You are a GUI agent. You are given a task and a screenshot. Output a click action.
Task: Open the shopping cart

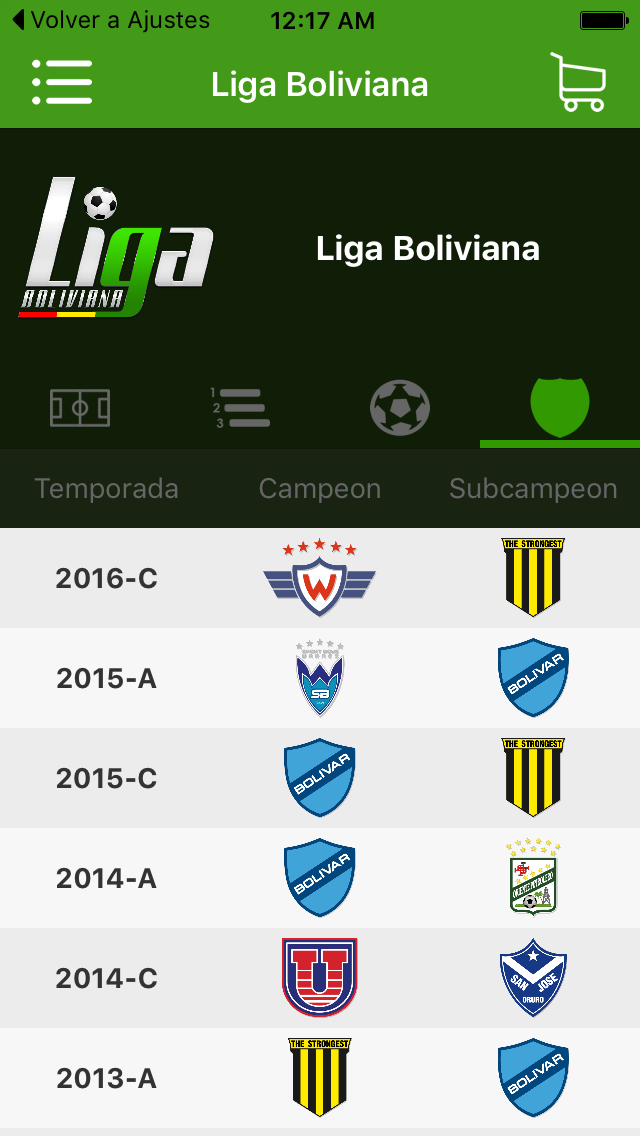pos(578,82)
